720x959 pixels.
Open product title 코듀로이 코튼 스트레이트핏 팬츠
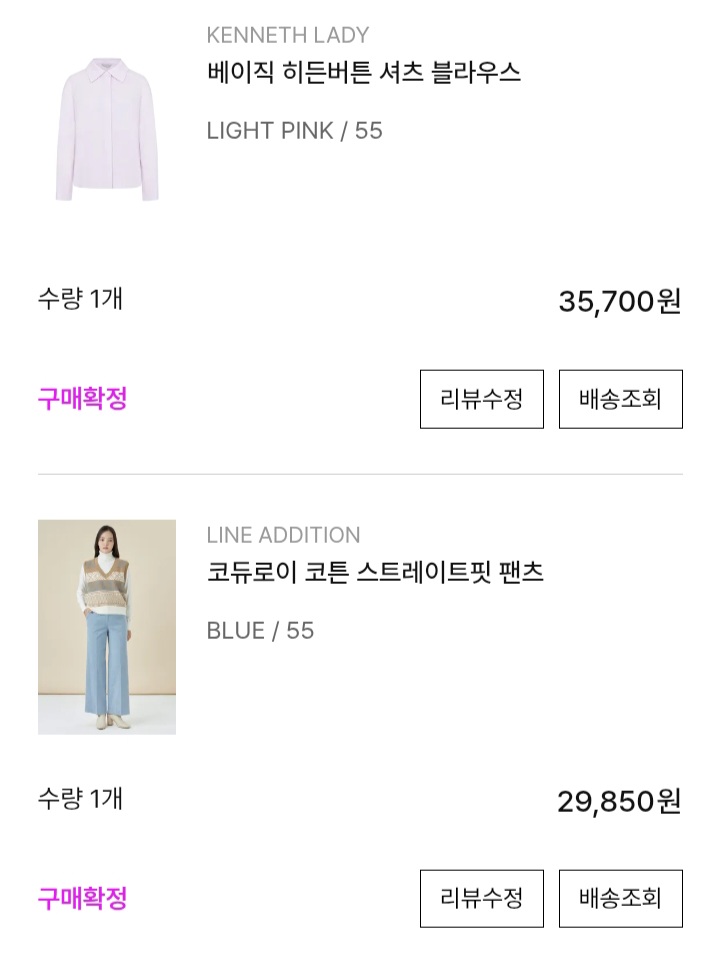374,573
